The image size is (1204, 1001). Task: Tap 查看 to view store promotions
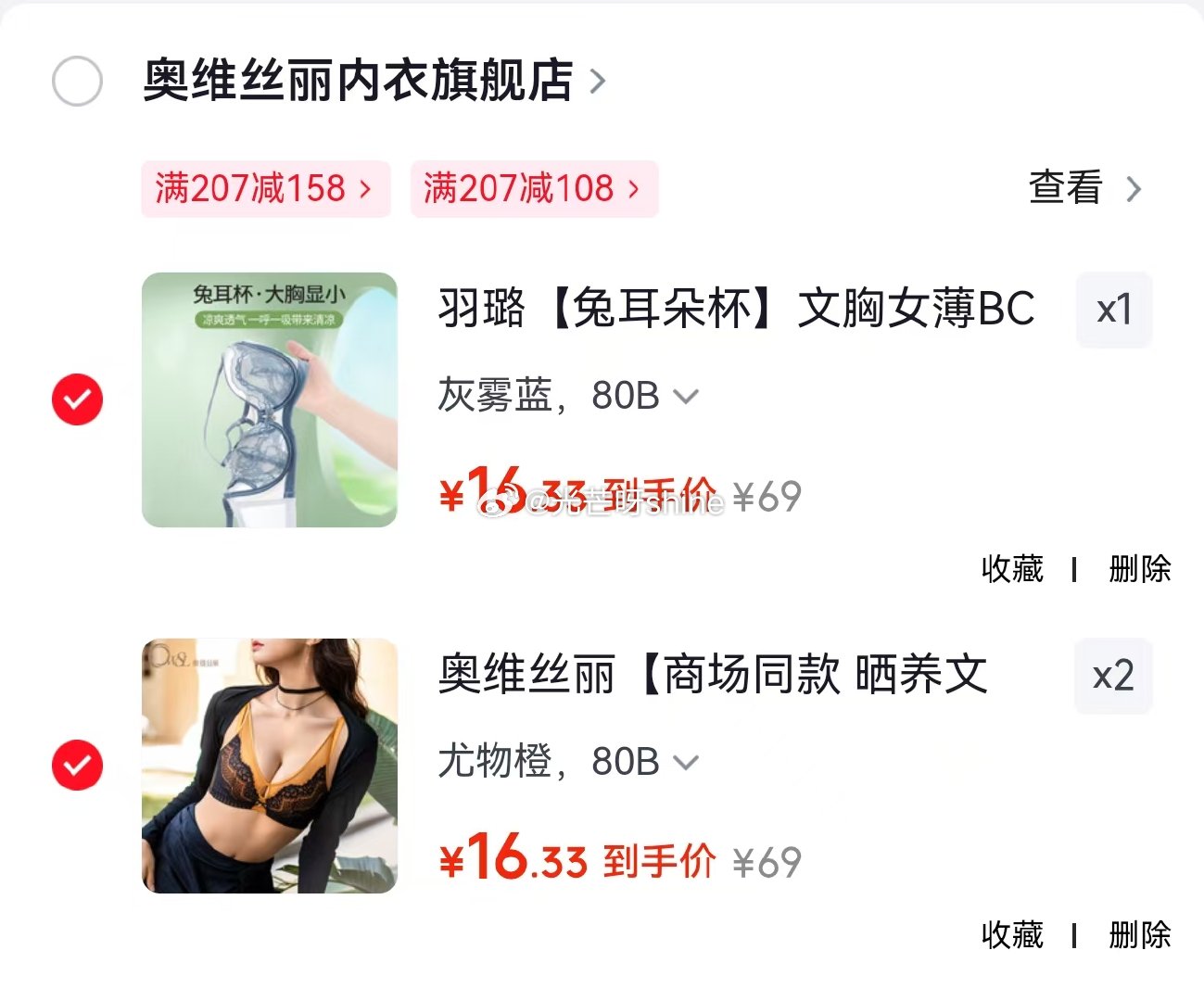point(1083,188)
